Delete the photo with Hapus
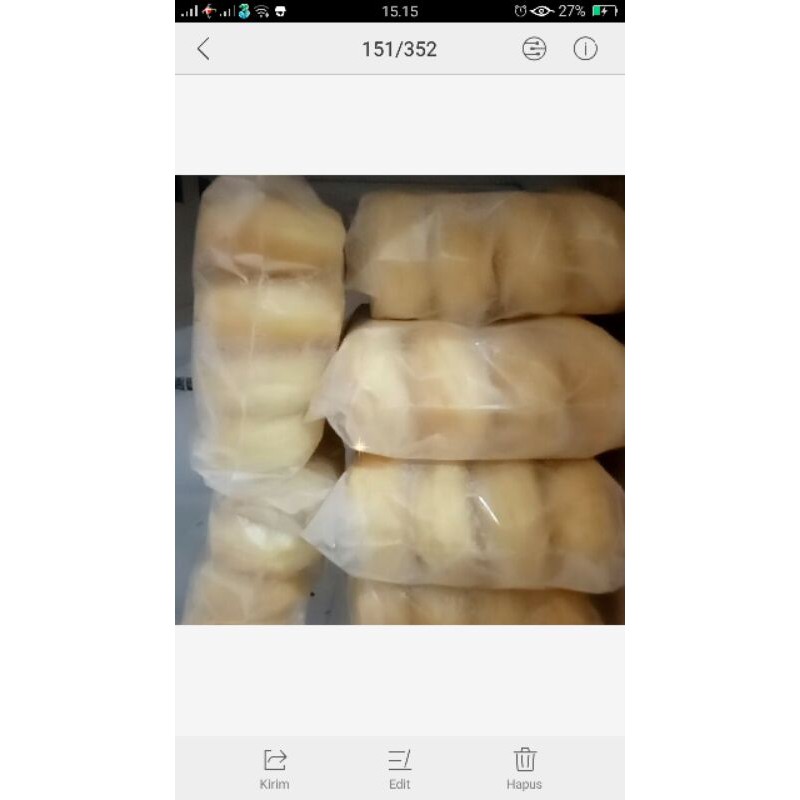The width and height of the screenshot is (800, 800). (524, 767)
